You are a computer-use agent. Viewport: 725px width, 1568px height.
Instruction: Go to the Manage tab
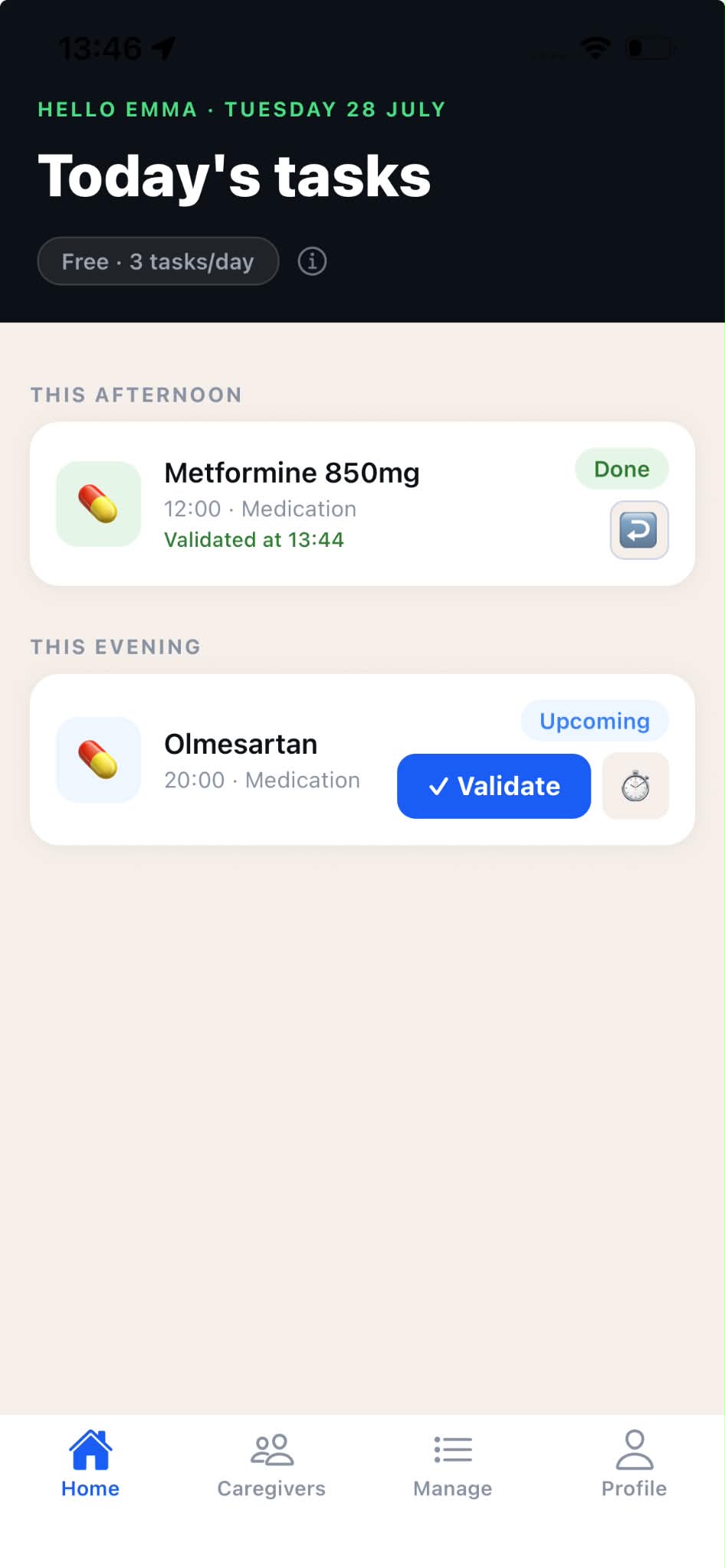453,1465
